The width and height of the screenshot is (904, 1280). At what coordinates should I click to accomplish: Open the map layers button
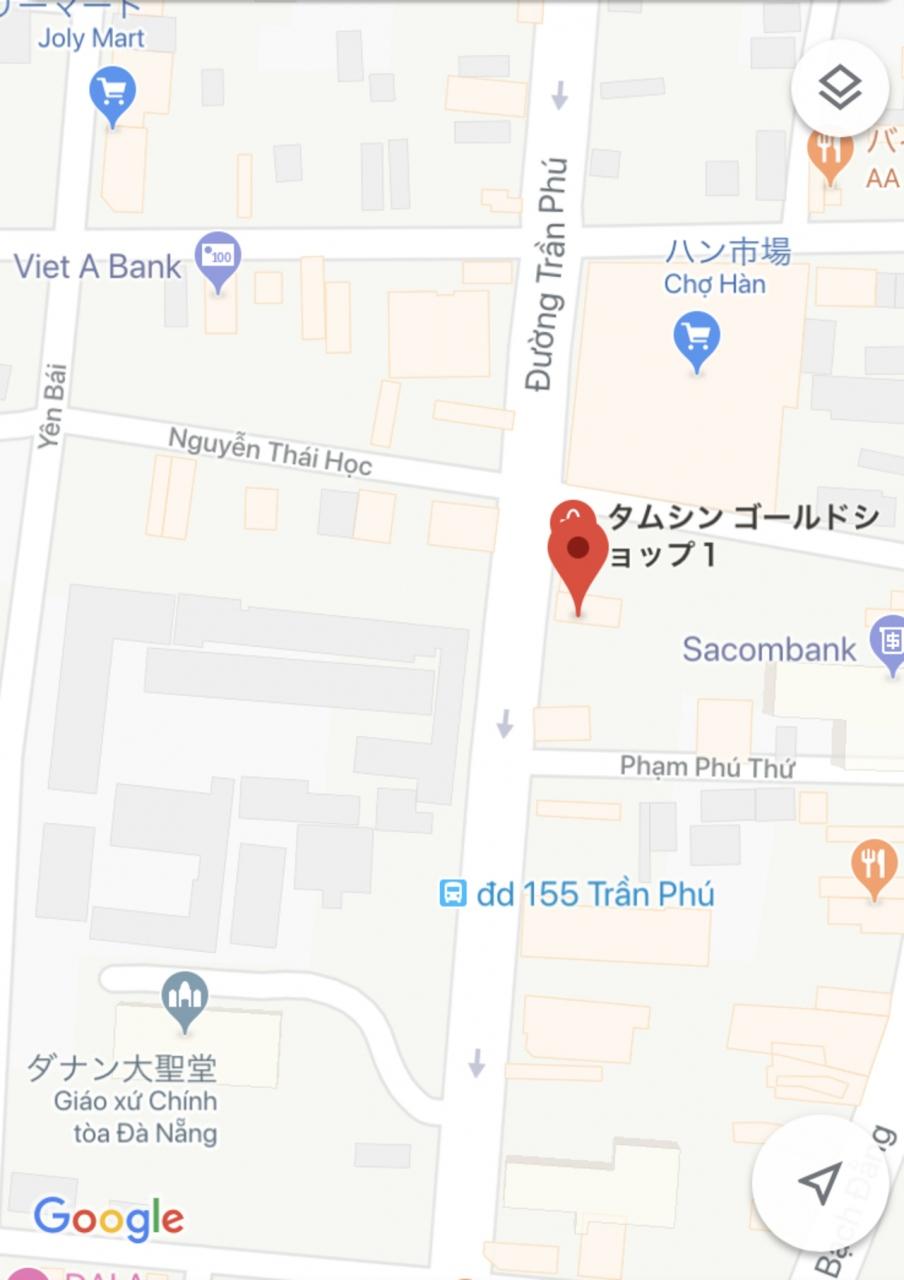[840, 88]
